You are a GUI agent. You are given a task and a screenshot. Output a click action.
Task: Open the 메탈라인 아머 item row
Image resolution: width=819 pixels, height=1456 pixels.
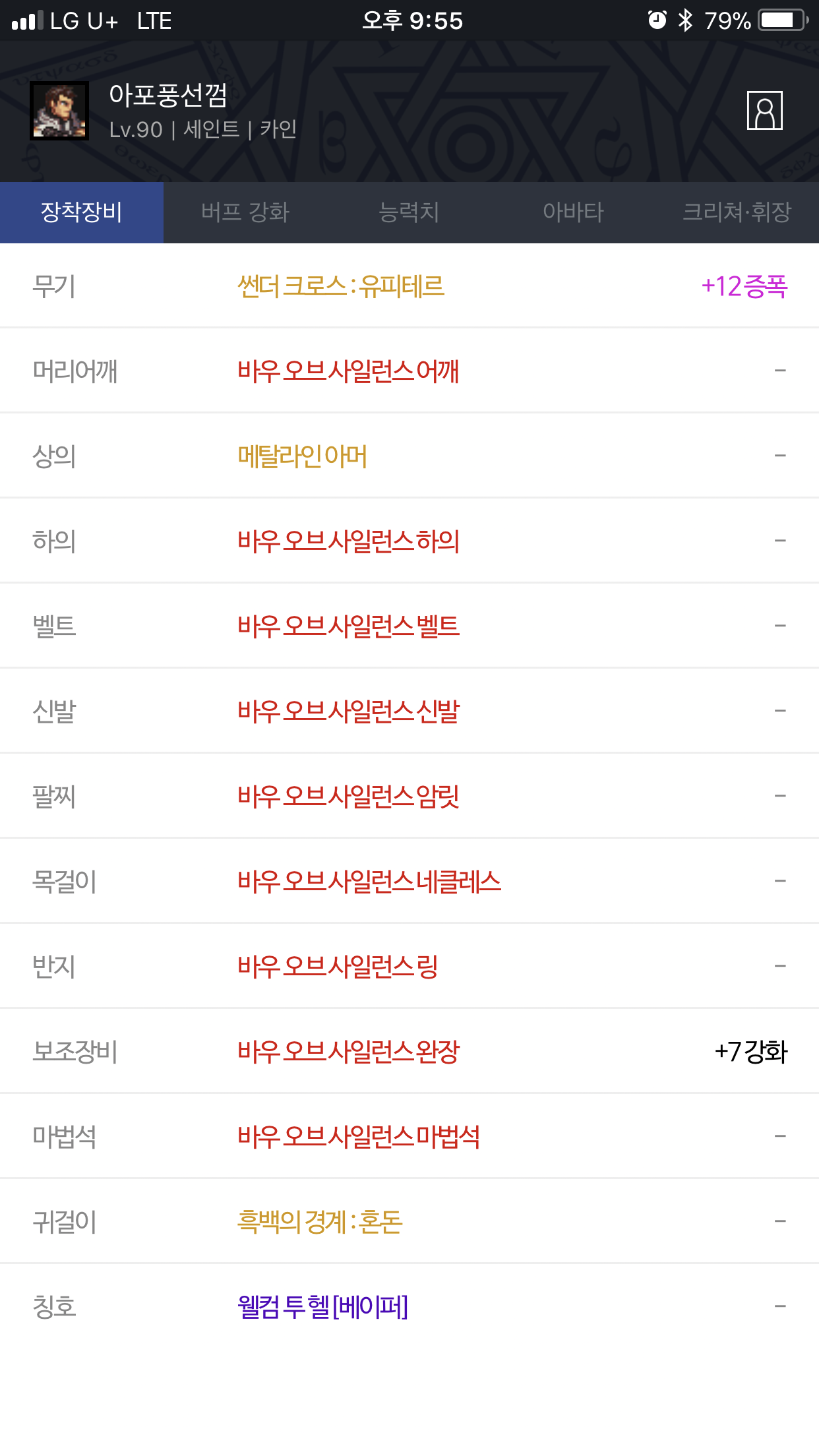point(409,456)
